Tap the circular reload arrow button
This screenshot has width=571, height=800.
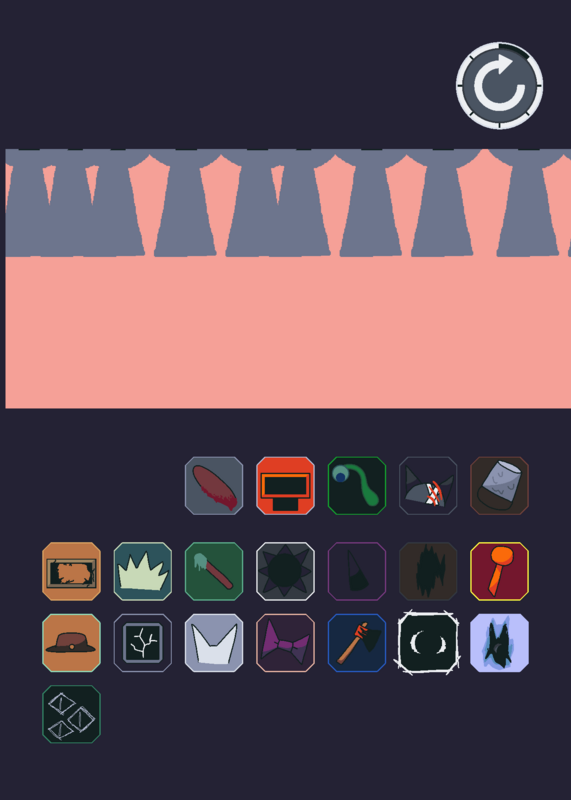click(x=499, y=86)
